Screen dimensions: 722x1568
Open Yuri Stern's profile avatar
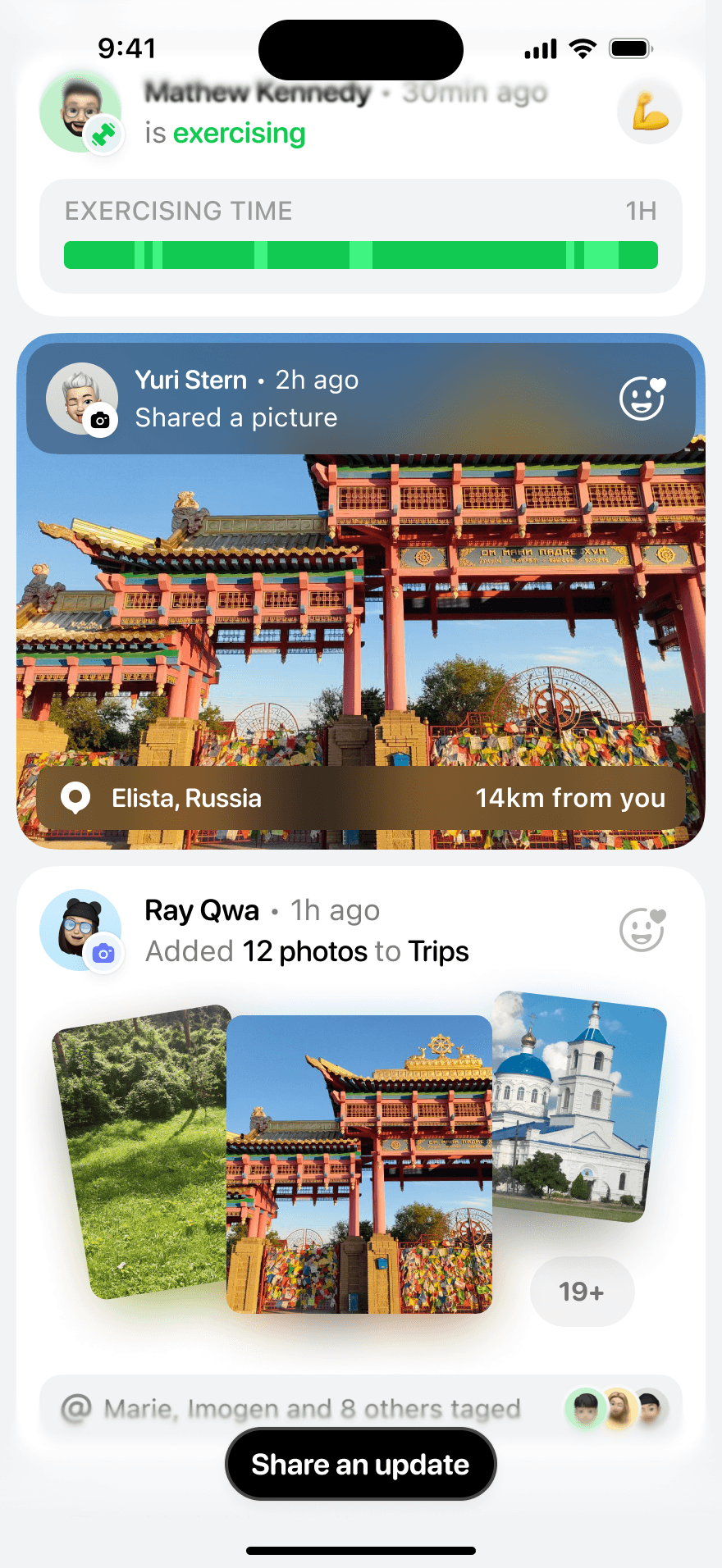(x=81, y=399)
